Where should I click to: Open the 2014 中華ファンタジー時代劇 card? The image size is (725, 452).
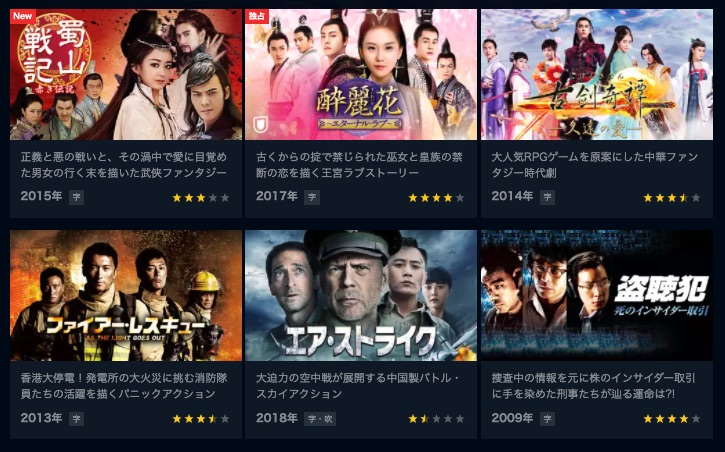click(596, 75)
